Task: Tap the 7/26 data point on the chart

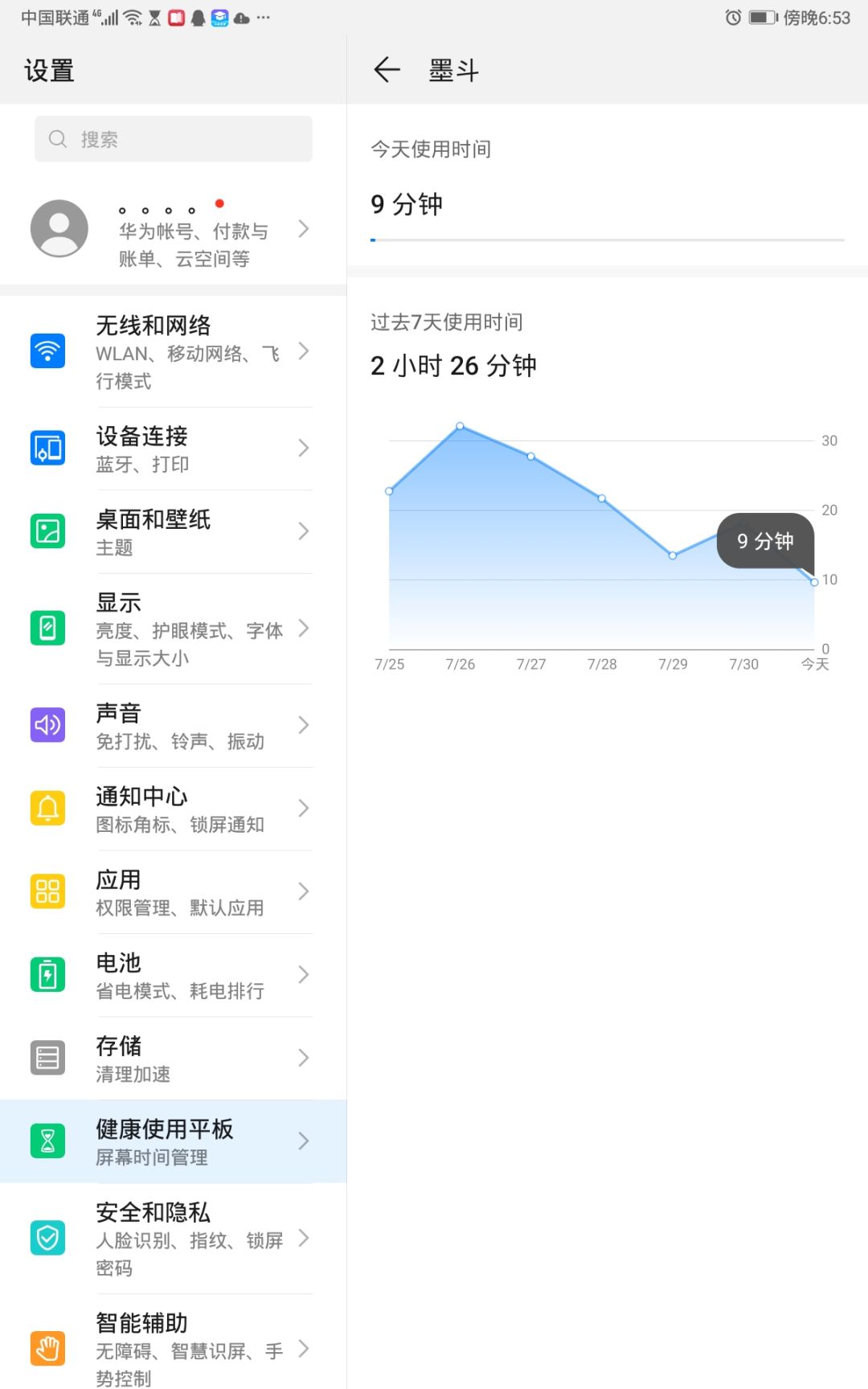Action: click(x=461, y=426)
